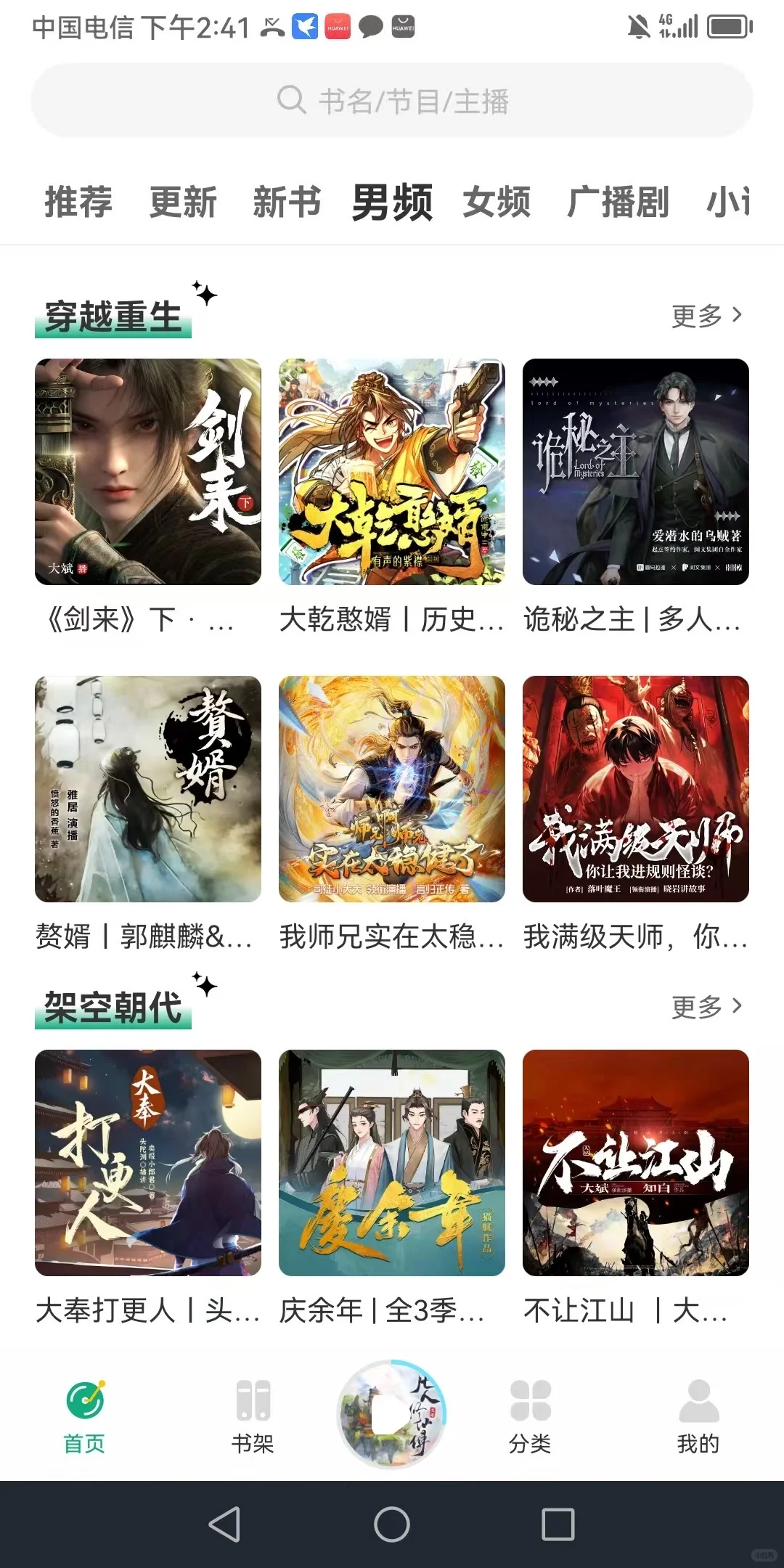Viewport: 784px width, 1568px height.
Task: Open the 我满级天师 audiobook
Action: tap(636, 789)
